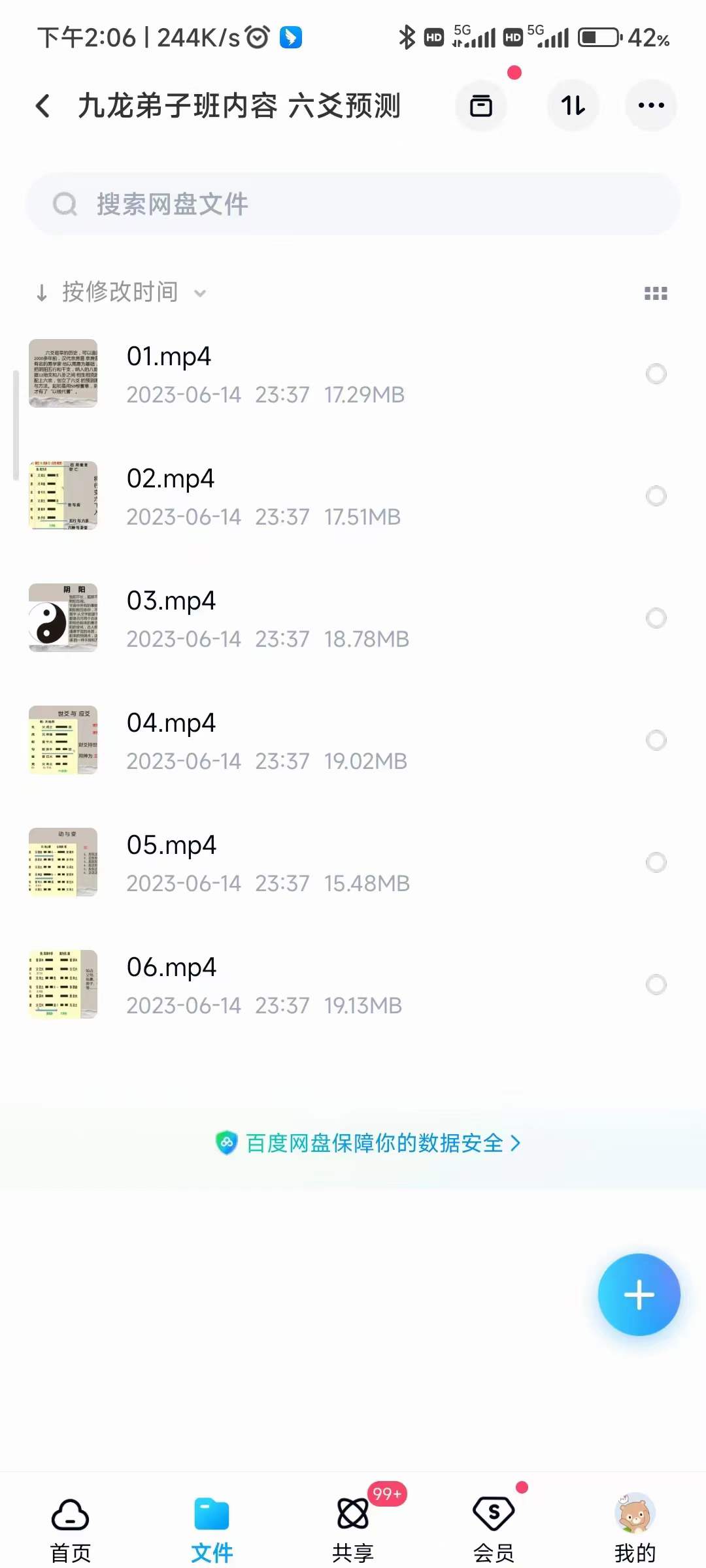Select the checkbox circle next to 01.mp4
Viewport: 706px width, 1568px height.
[x=656, y=374]
